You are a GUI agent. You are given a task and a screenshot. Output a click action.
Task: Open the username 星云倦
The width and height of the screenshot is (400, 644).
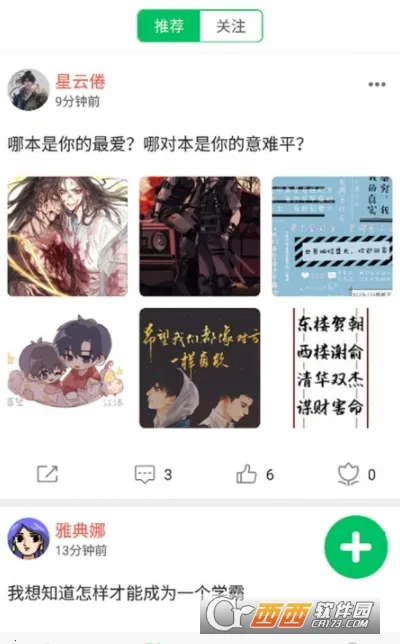tap(80, 81)
